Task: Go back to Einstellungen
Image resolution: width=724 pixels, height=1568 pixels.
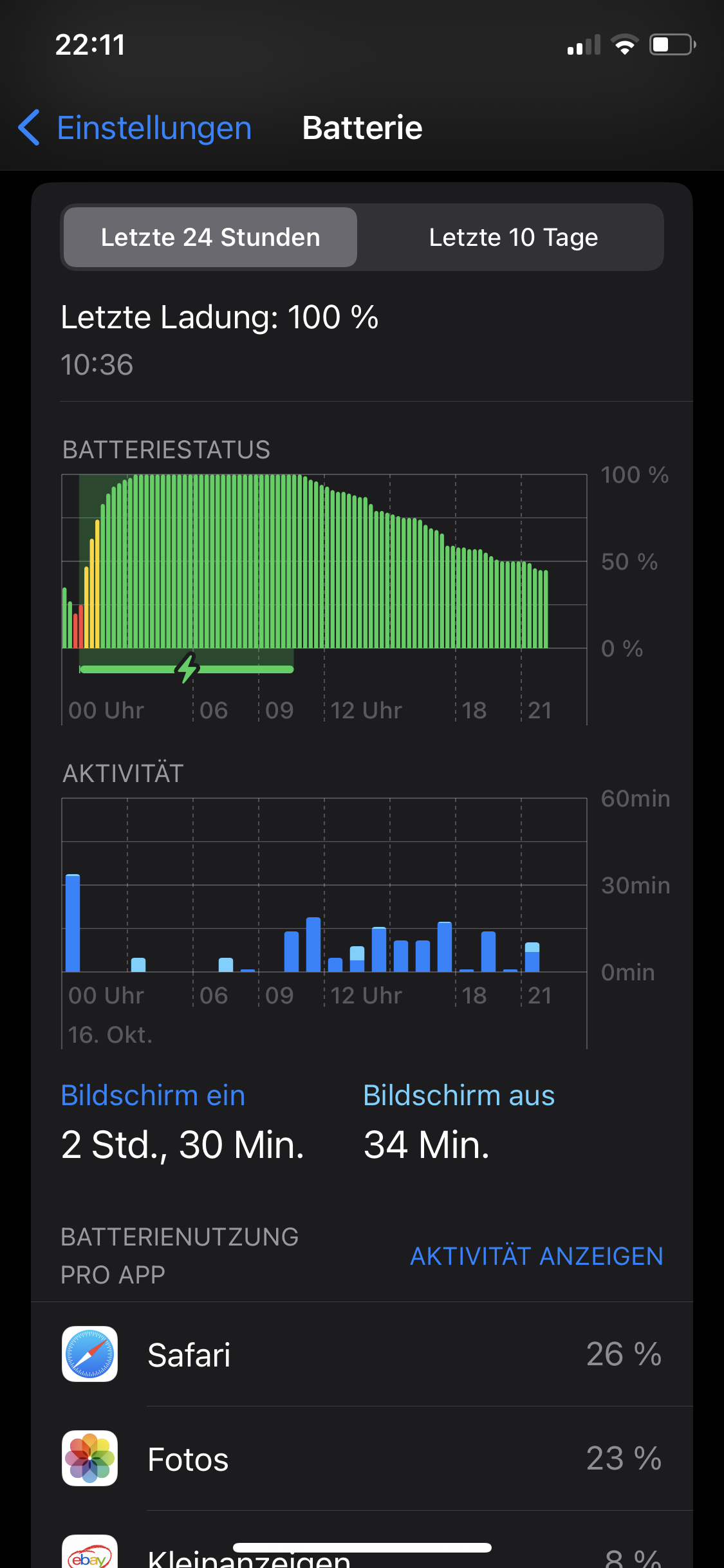Action: tap(135, 127)
